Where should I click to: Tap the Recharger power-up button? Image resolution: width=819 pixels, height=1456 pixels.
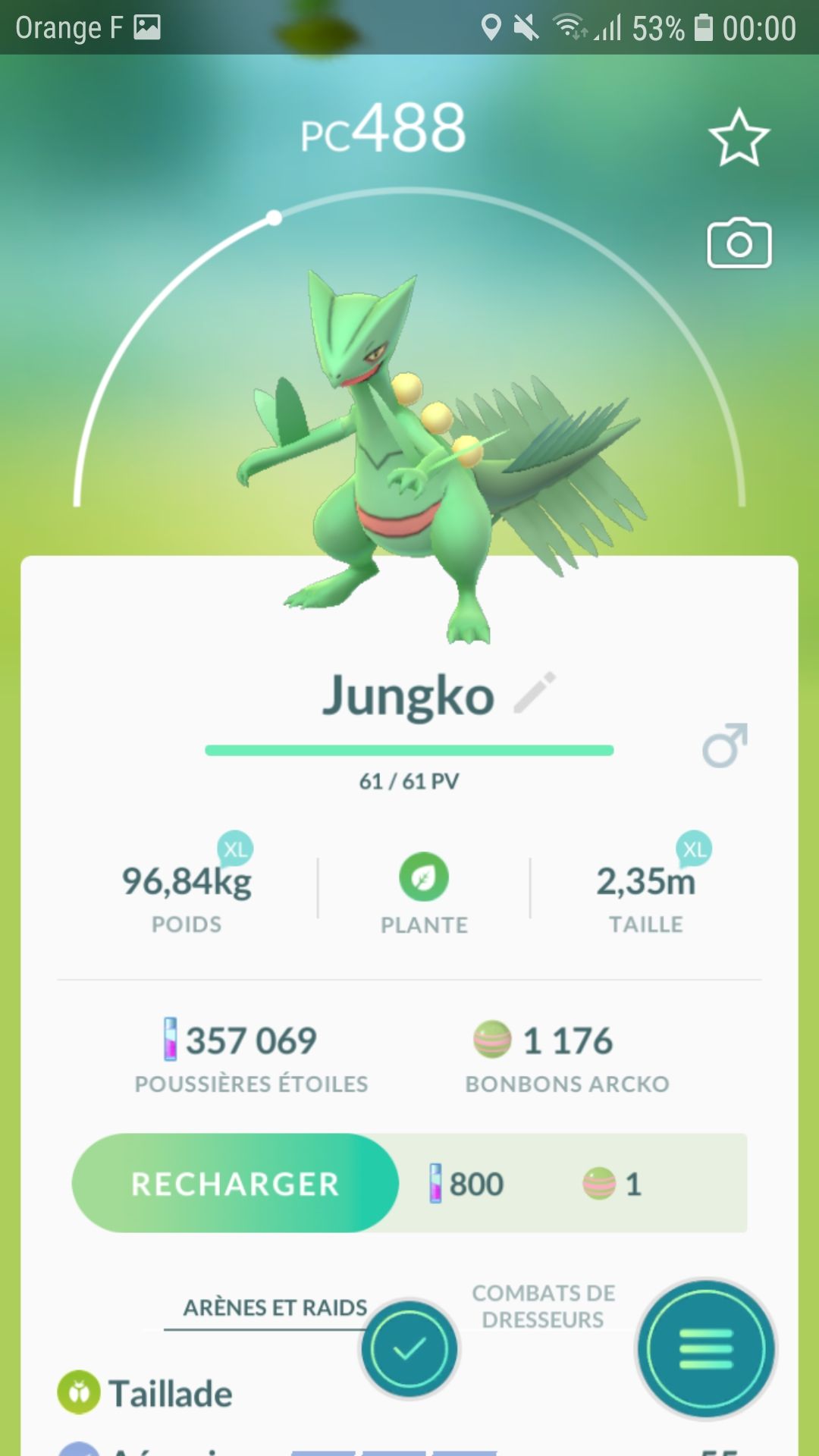[235, 1183]
